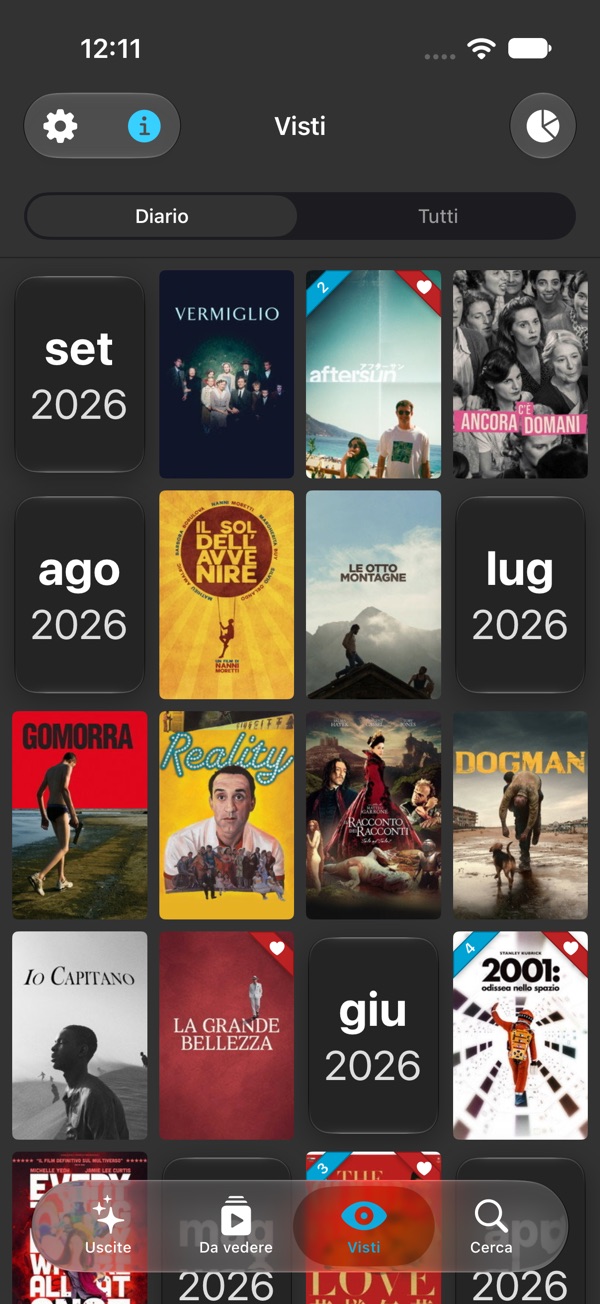Open the Io Capitano poster
Image resolution: width=600 pixels, height=1304 pixels.
pyautogui.click(x=80, y=1036)
